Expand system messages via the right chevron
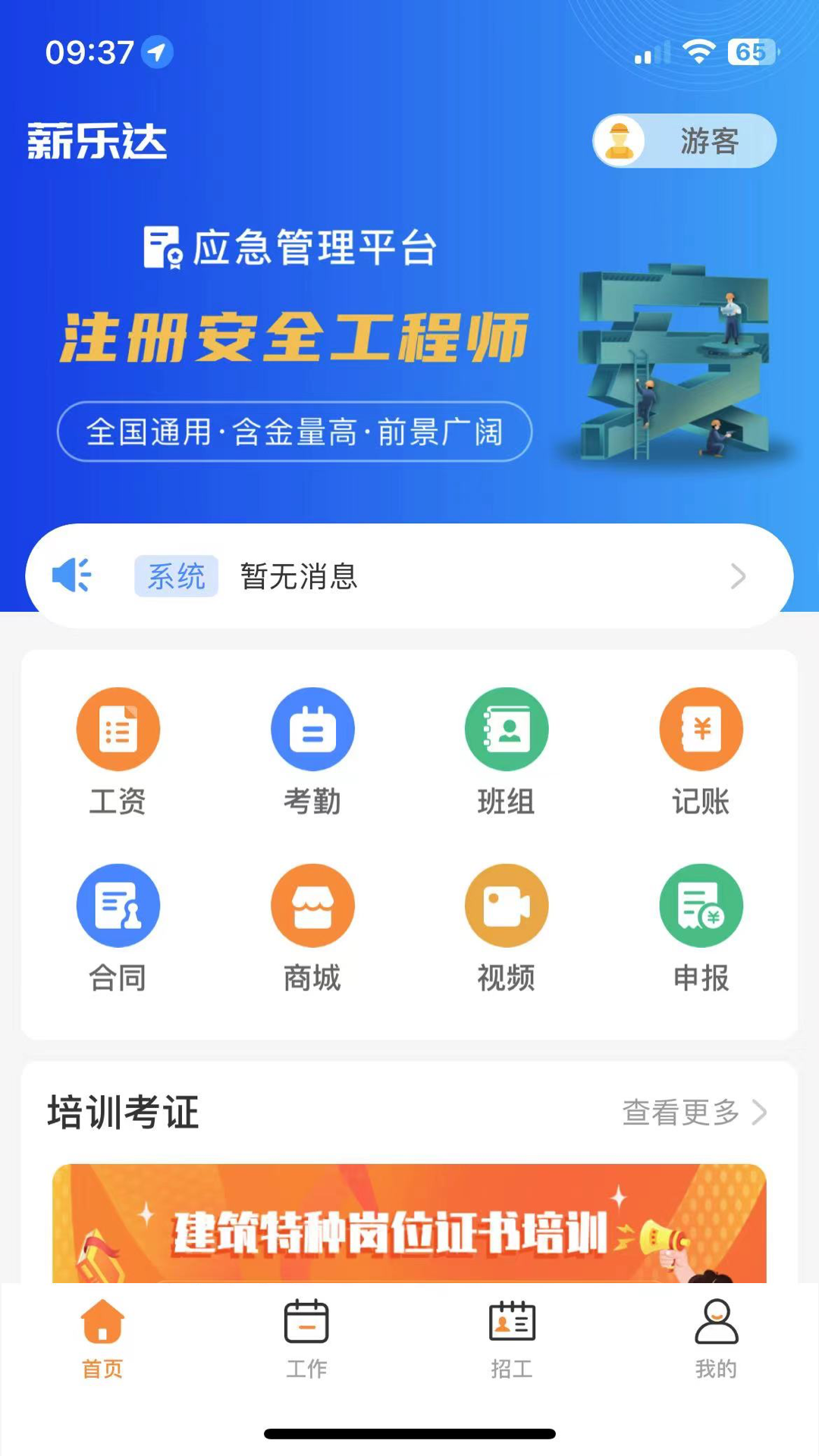 [738, 576]
